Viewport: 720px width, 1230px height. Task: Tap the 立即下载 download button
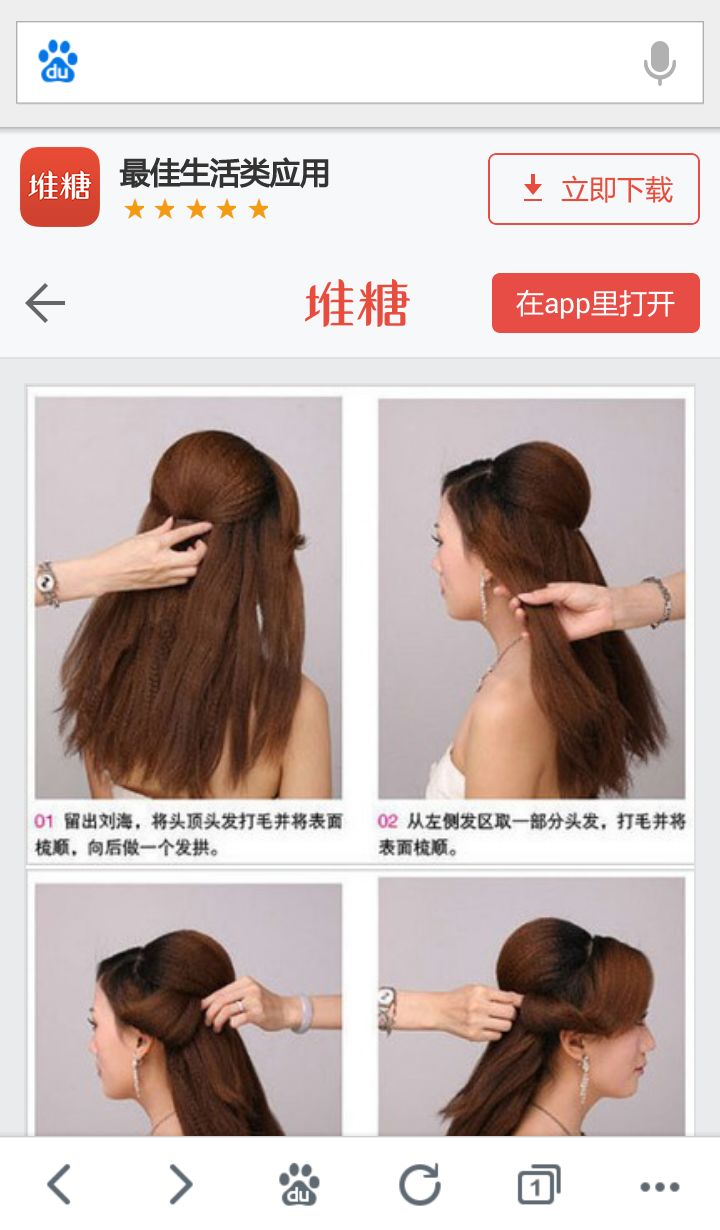594,189
